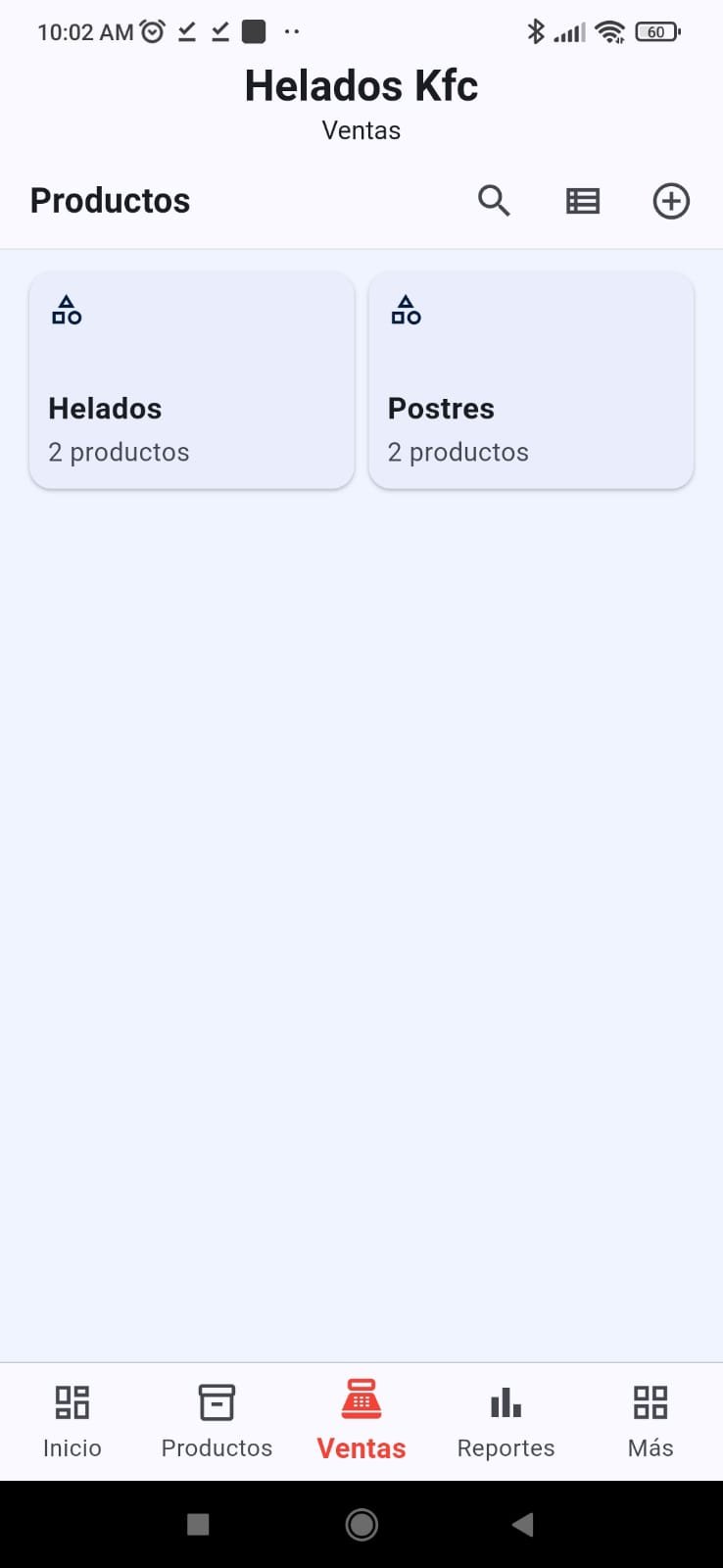The width and height of the screenshot is (723, 1568).
Task: Switch to the Productos tab
Action: click(217, 1421)
